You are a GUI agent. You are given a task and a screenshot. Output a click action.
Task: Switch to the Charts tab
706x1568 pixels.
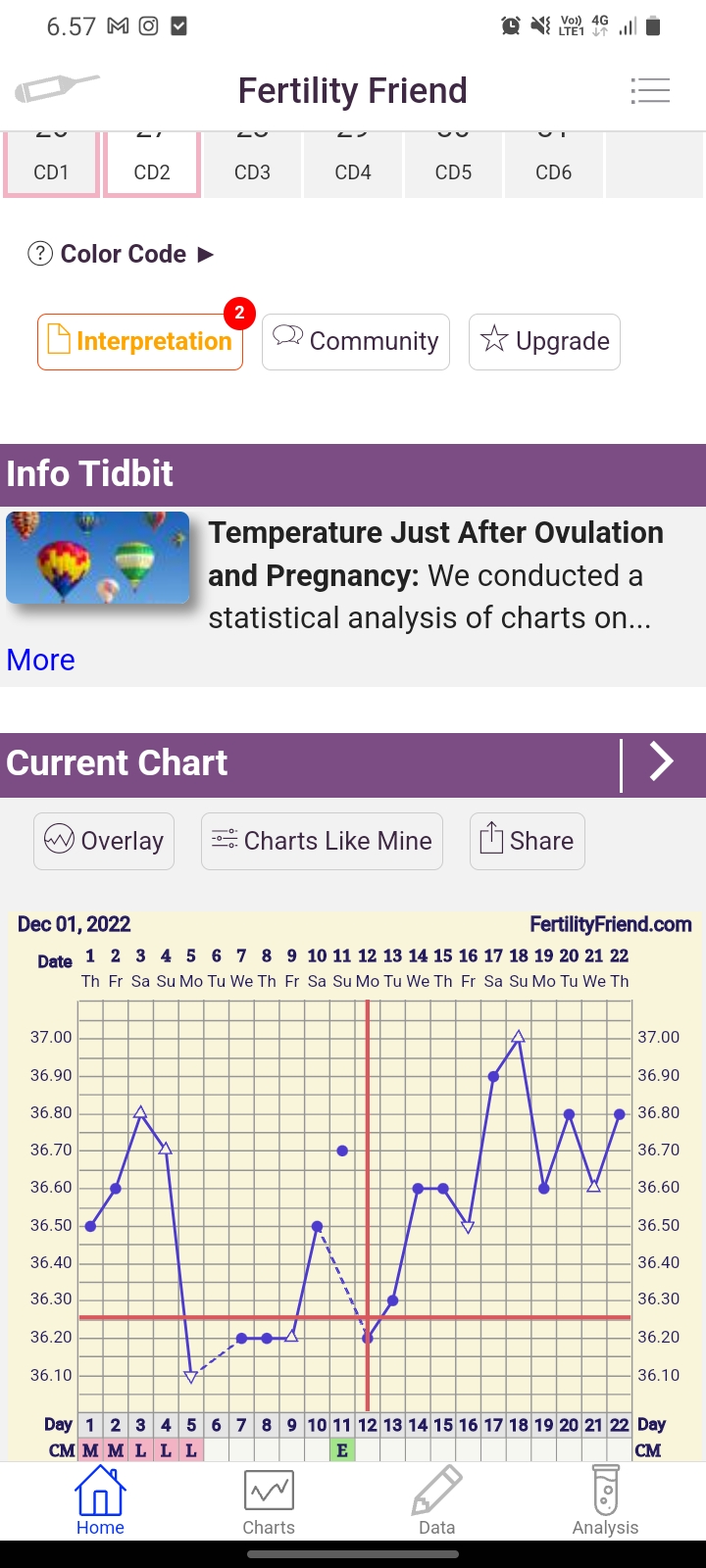[x=269, y=1500]
